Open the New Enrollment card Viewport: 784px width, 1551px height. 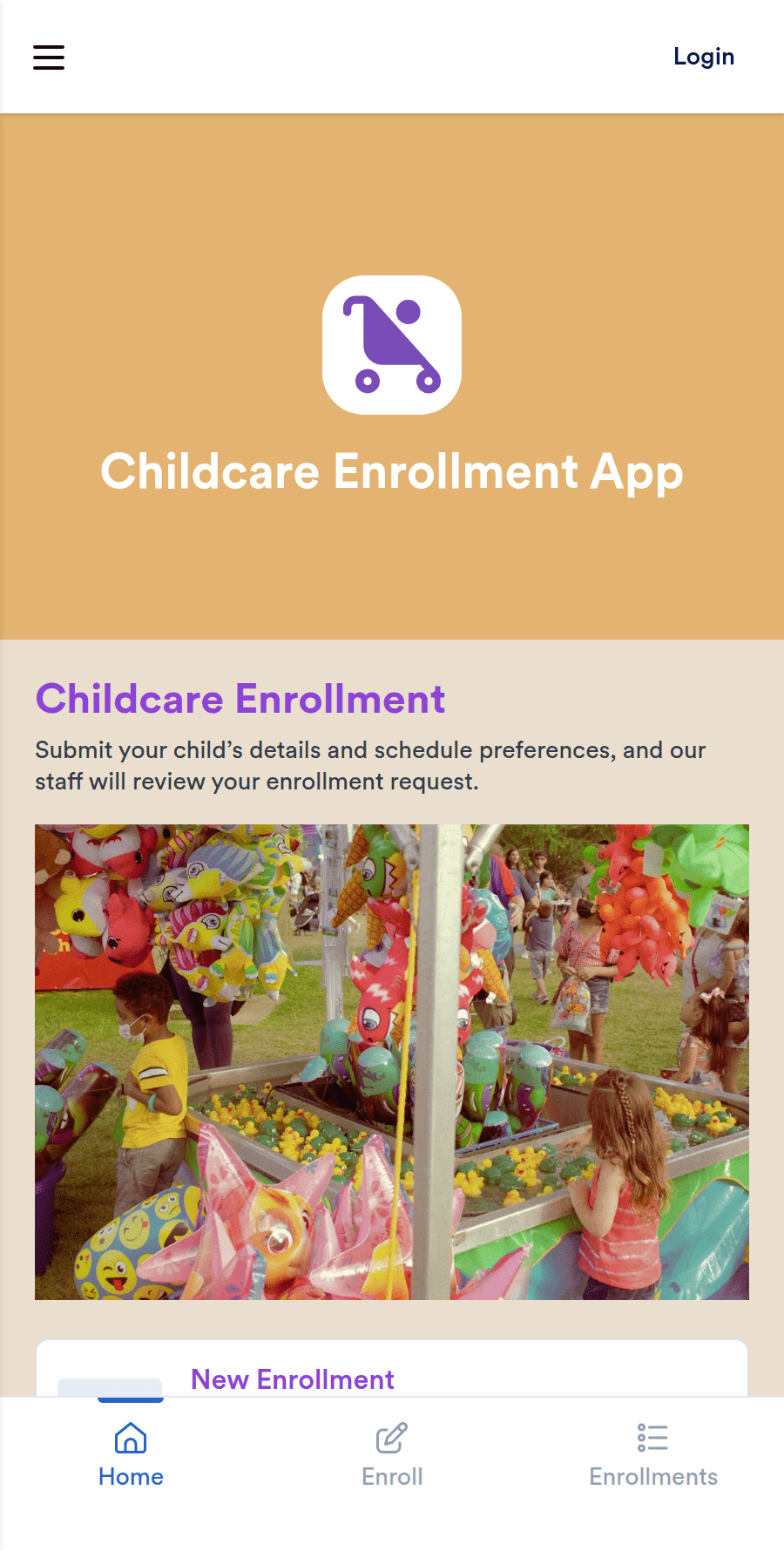tap(293, 1378)
